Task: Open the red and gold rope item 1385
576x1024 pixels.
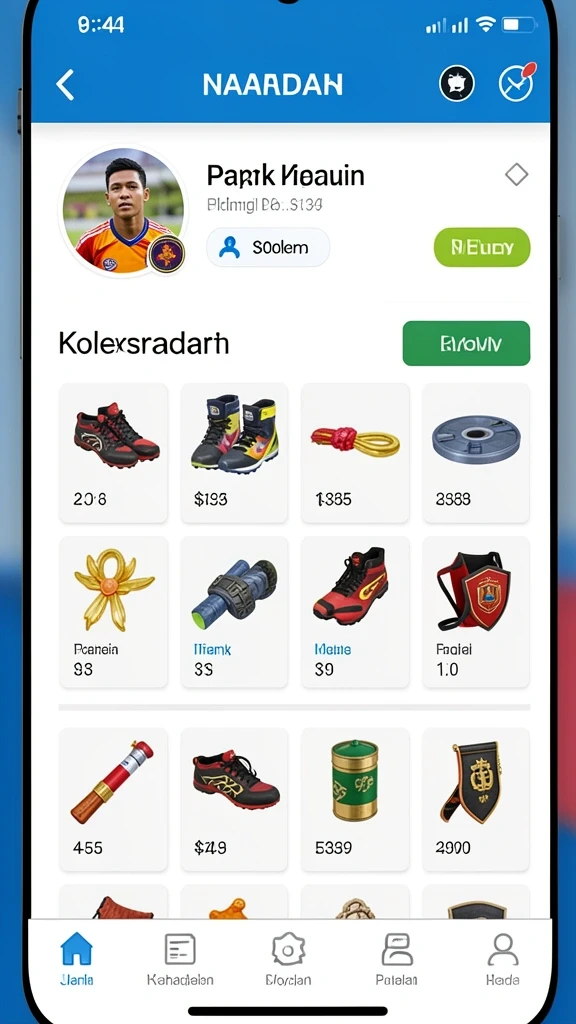Action: pos(355,453)
